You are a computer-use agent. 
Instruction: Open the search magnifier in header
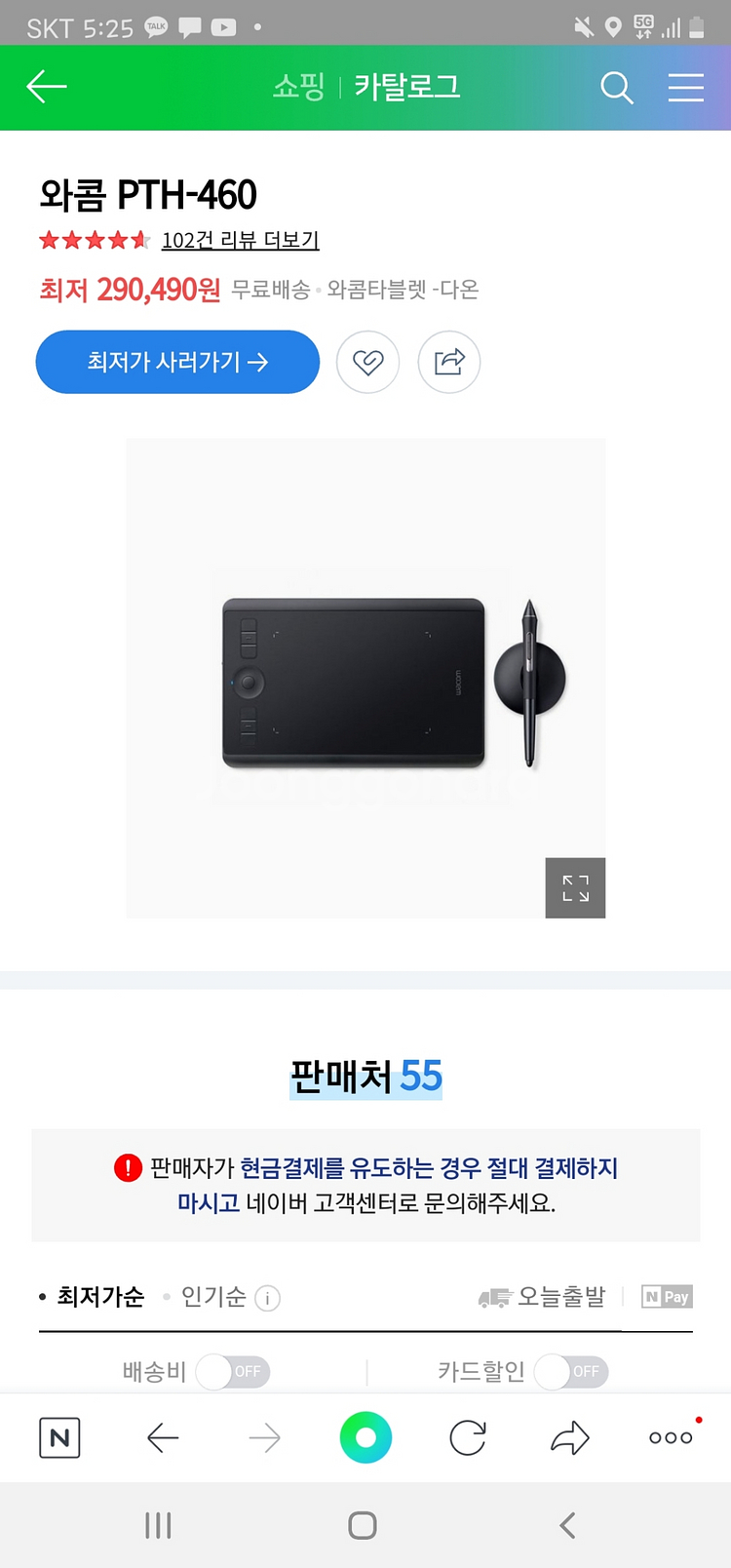click(616, 88)
